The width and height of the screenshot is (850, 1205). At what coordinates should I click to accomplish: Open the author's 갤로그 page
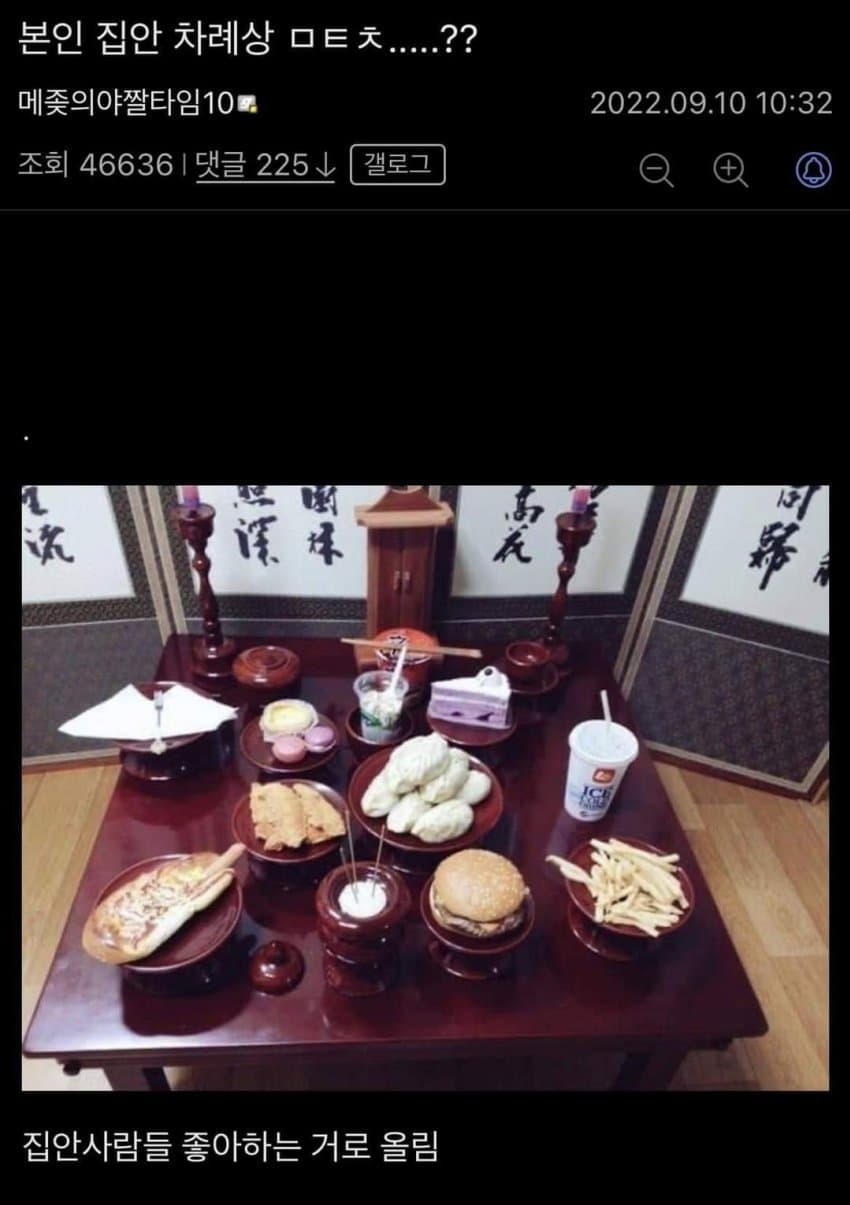(397, 165)
